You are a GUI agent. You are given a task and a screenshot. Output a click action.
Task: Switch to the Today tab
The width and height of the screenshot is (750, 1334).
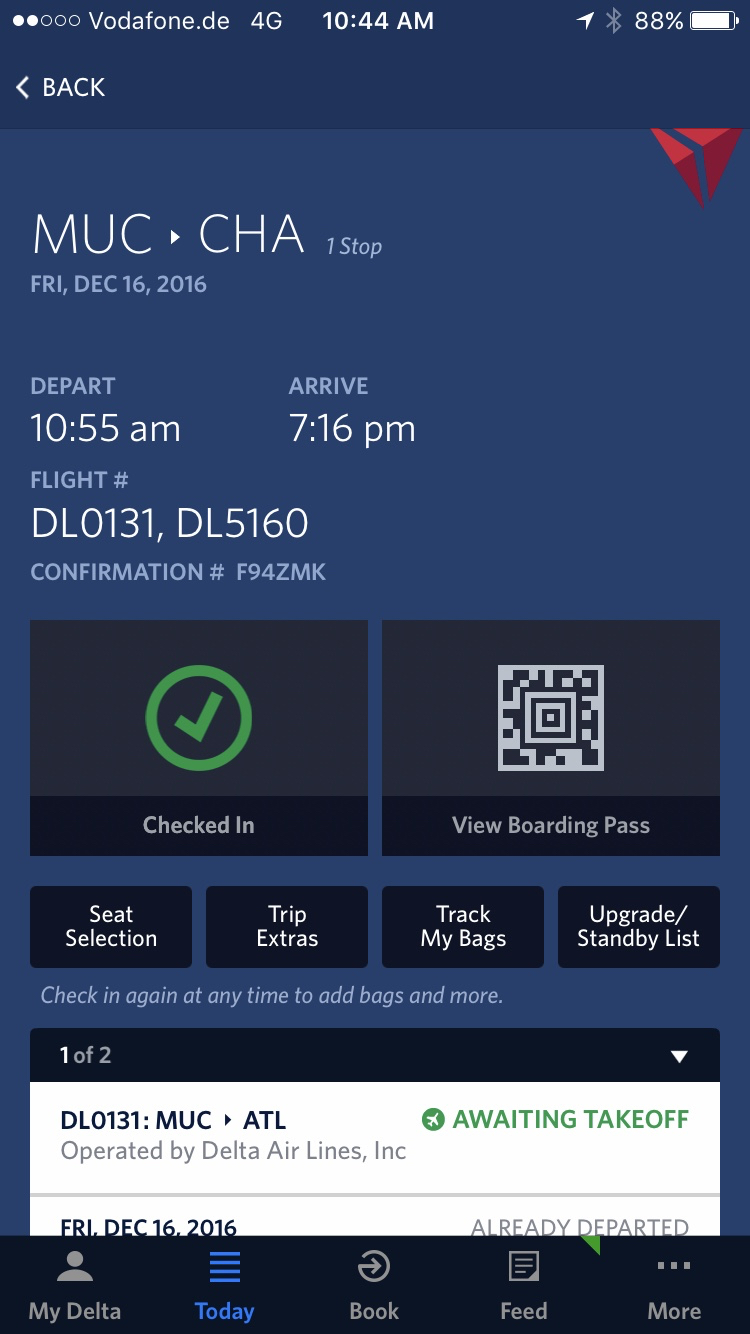point(224,1286)
